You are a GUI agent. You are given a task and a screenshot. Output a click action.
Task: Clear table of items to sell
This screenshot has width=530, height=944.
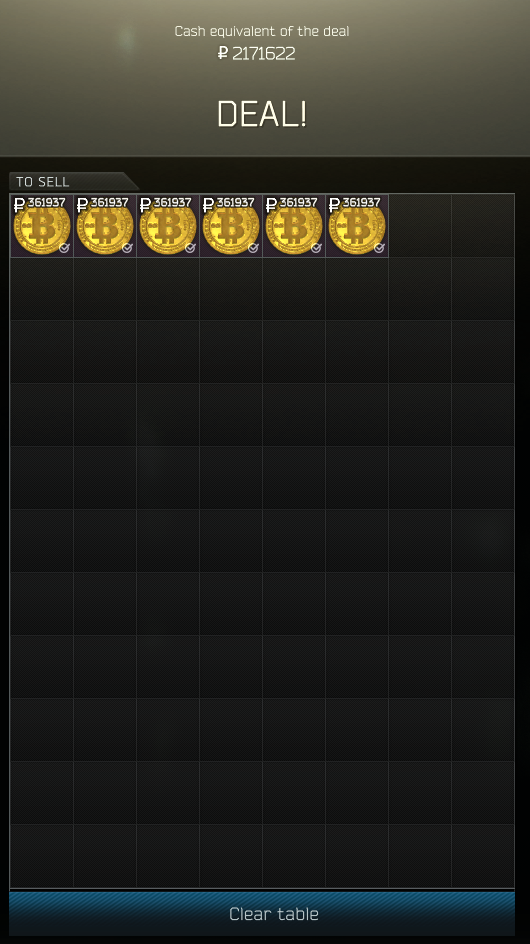click(x=262, y=913)
